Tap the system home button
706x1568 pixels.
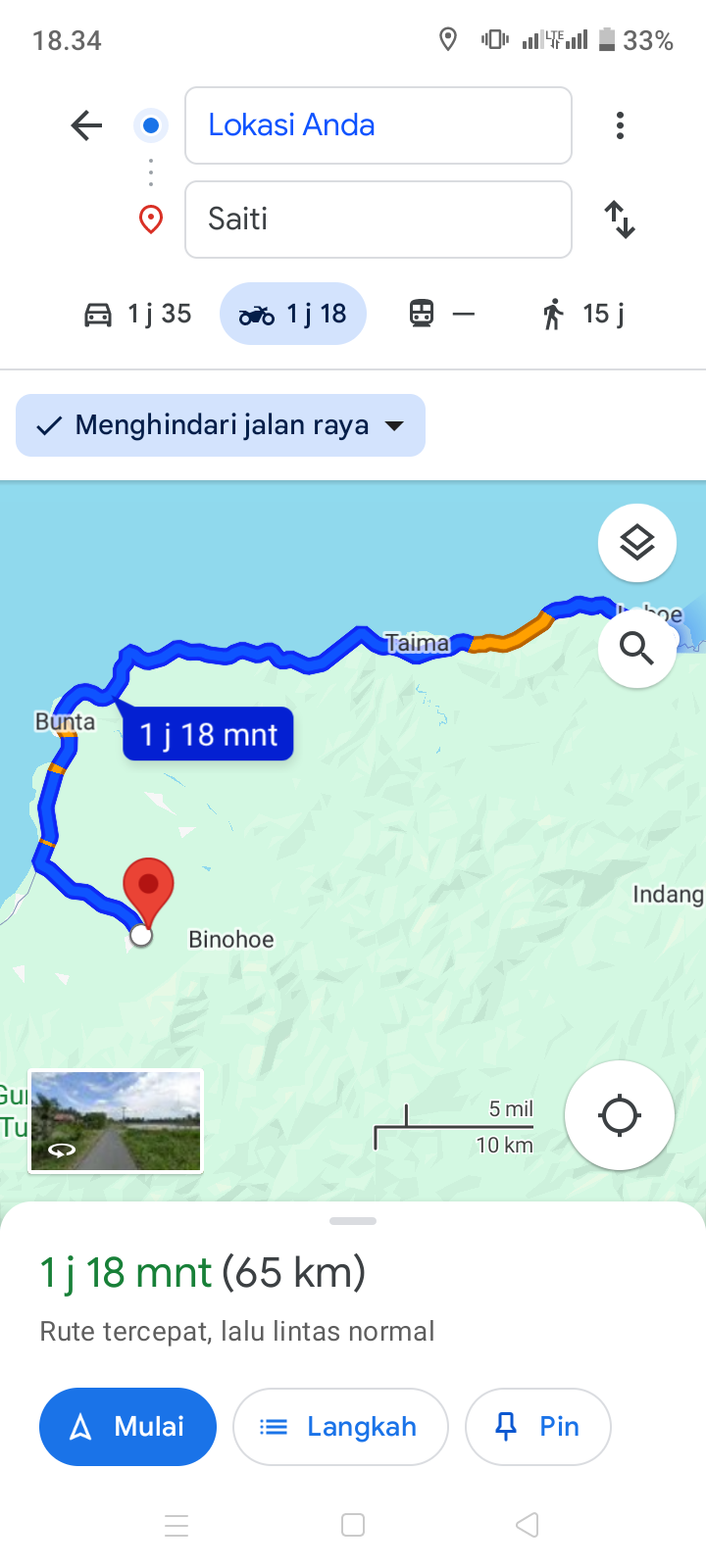coord(353,1525)
